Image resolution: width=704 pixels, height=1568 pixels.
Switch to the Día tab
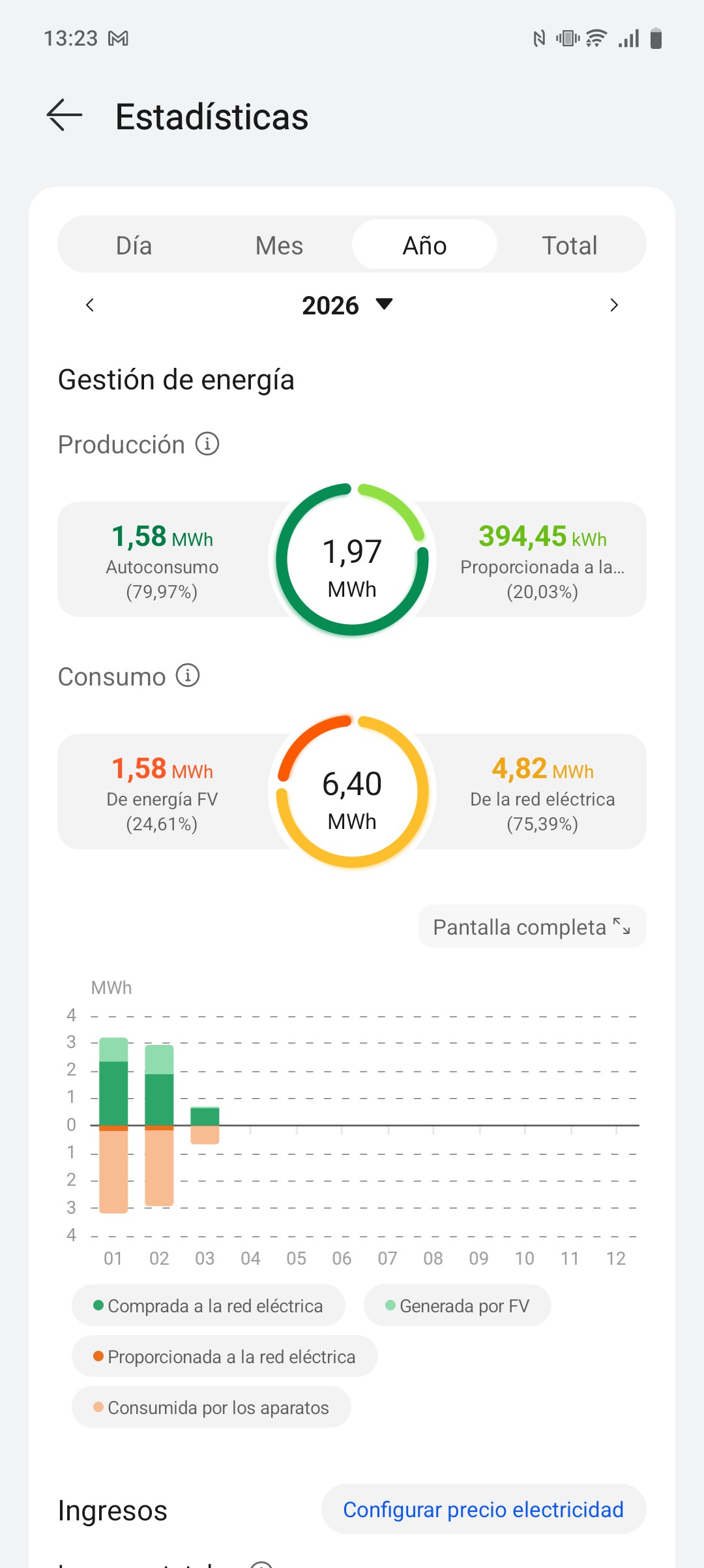tap(134, 245)
